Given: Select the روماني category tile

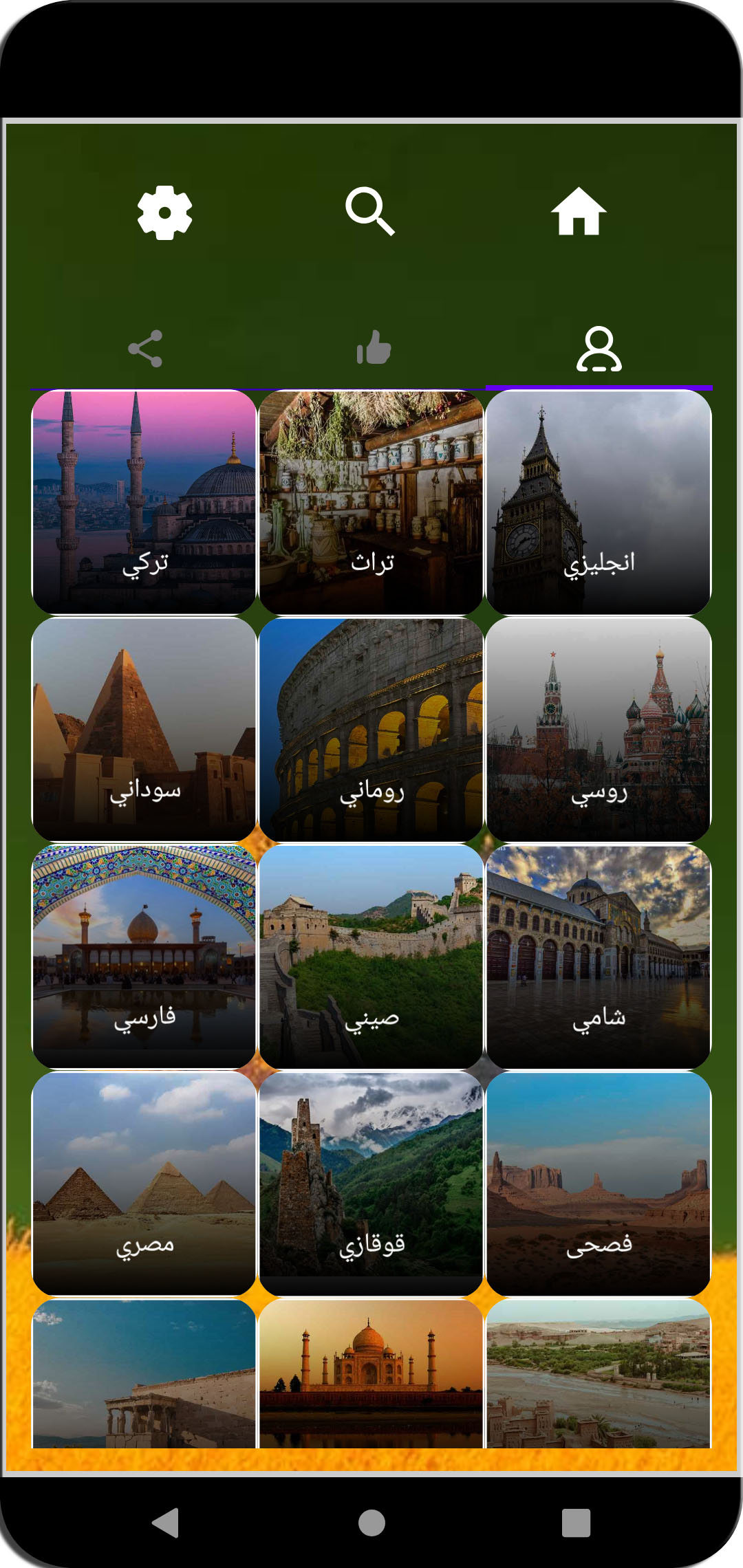Looking at the screenshot, I should click(x=371, y=729).
